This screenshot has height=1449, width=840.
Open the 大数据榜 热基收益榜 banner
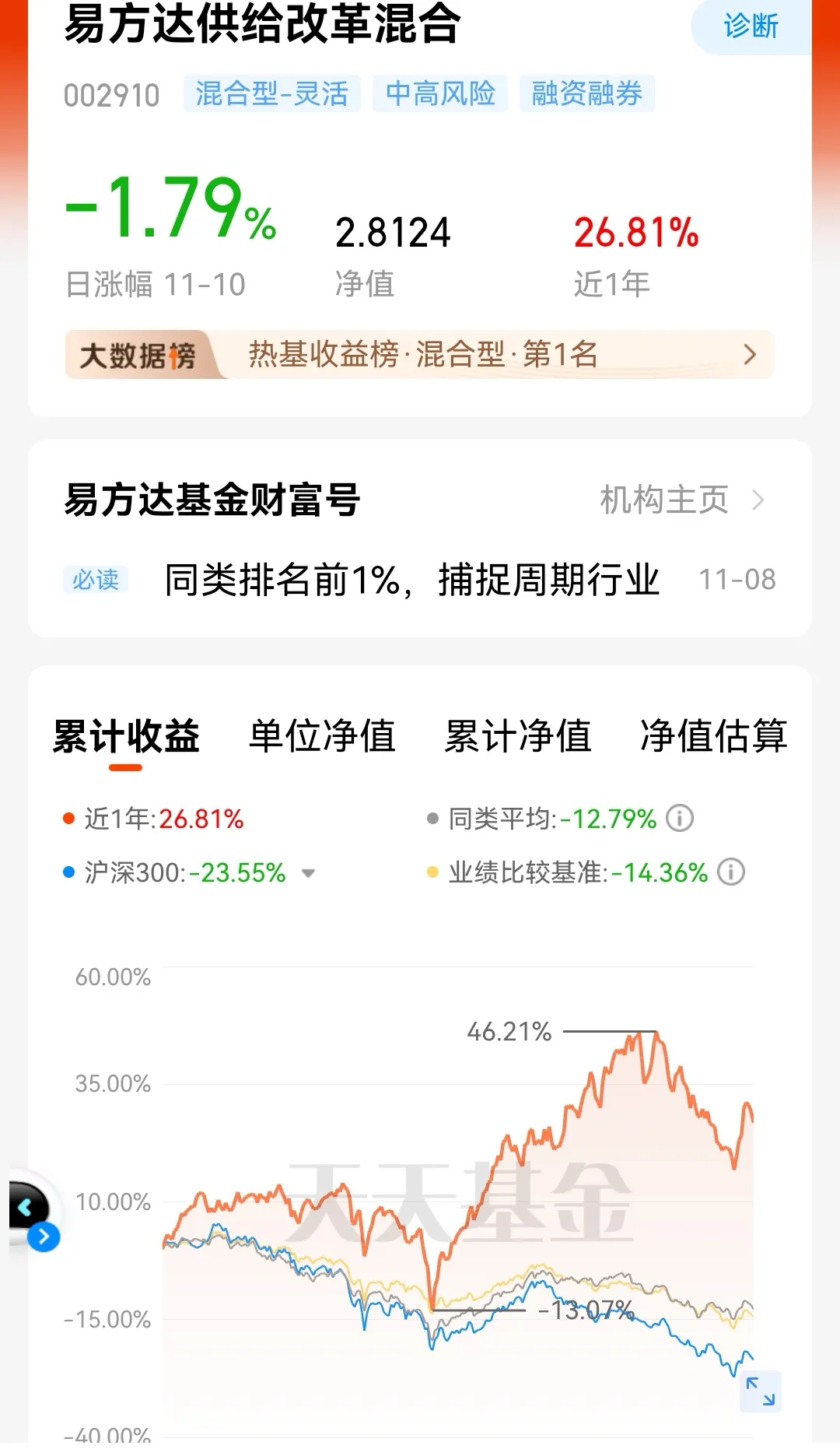420,355
